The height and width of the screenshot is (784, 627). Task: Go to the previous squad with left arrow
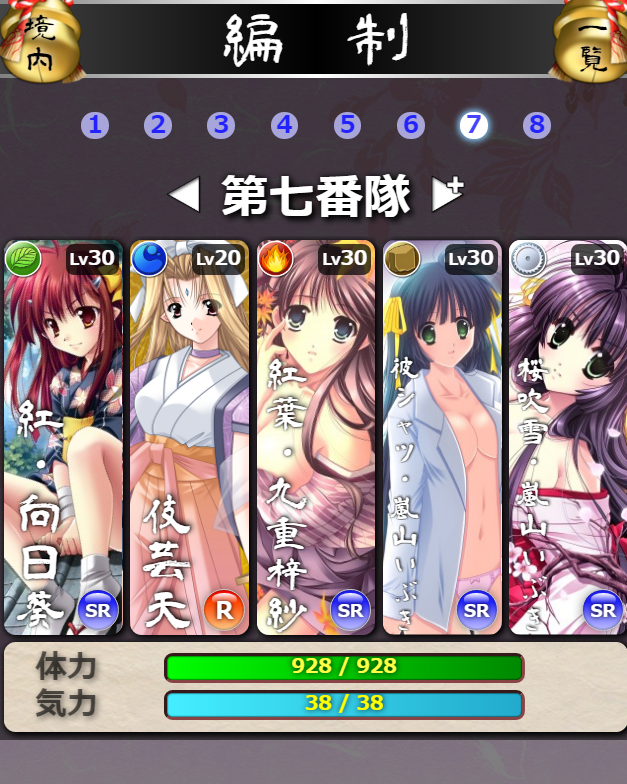184,194
